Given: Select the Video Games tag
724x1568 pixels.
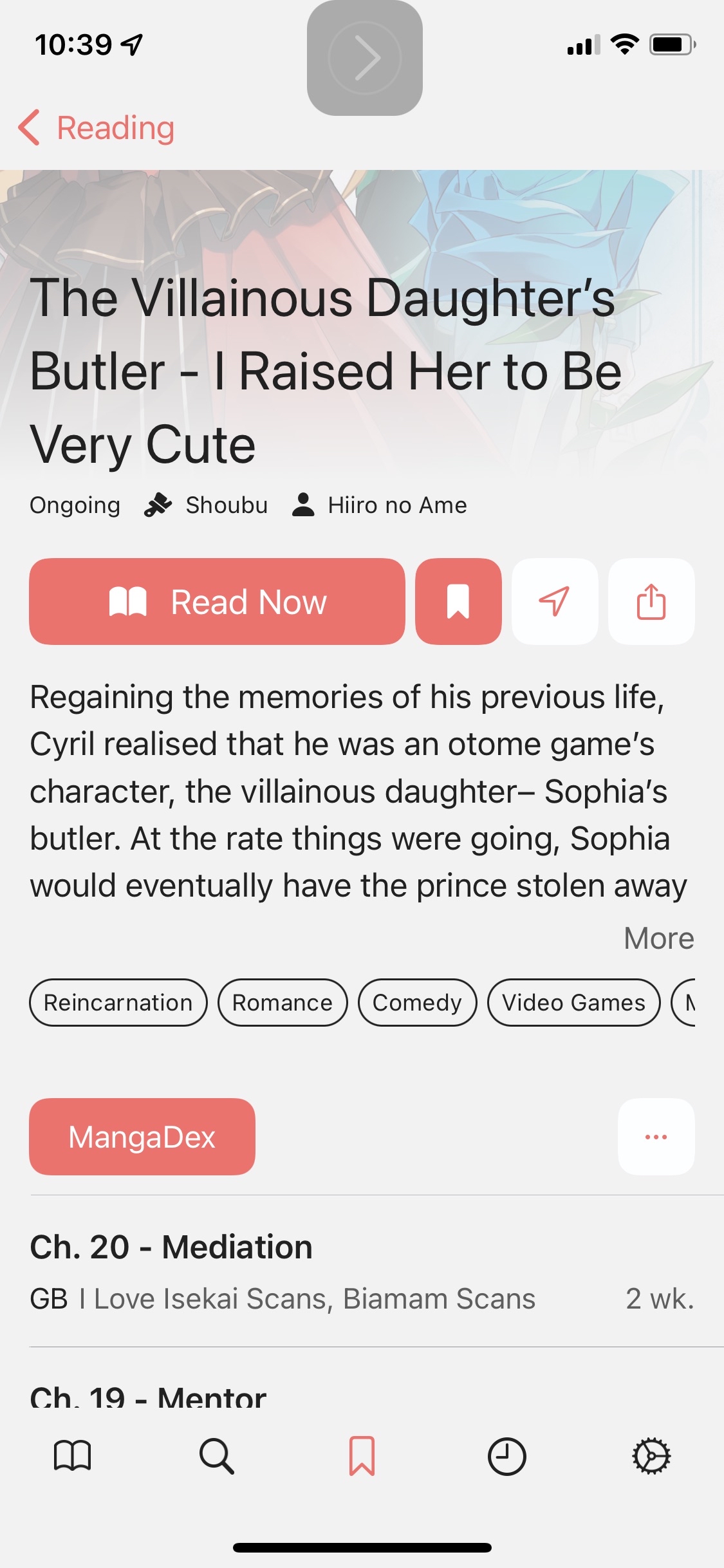Looking at the screenshot, I should click(x=574, y=1003).
